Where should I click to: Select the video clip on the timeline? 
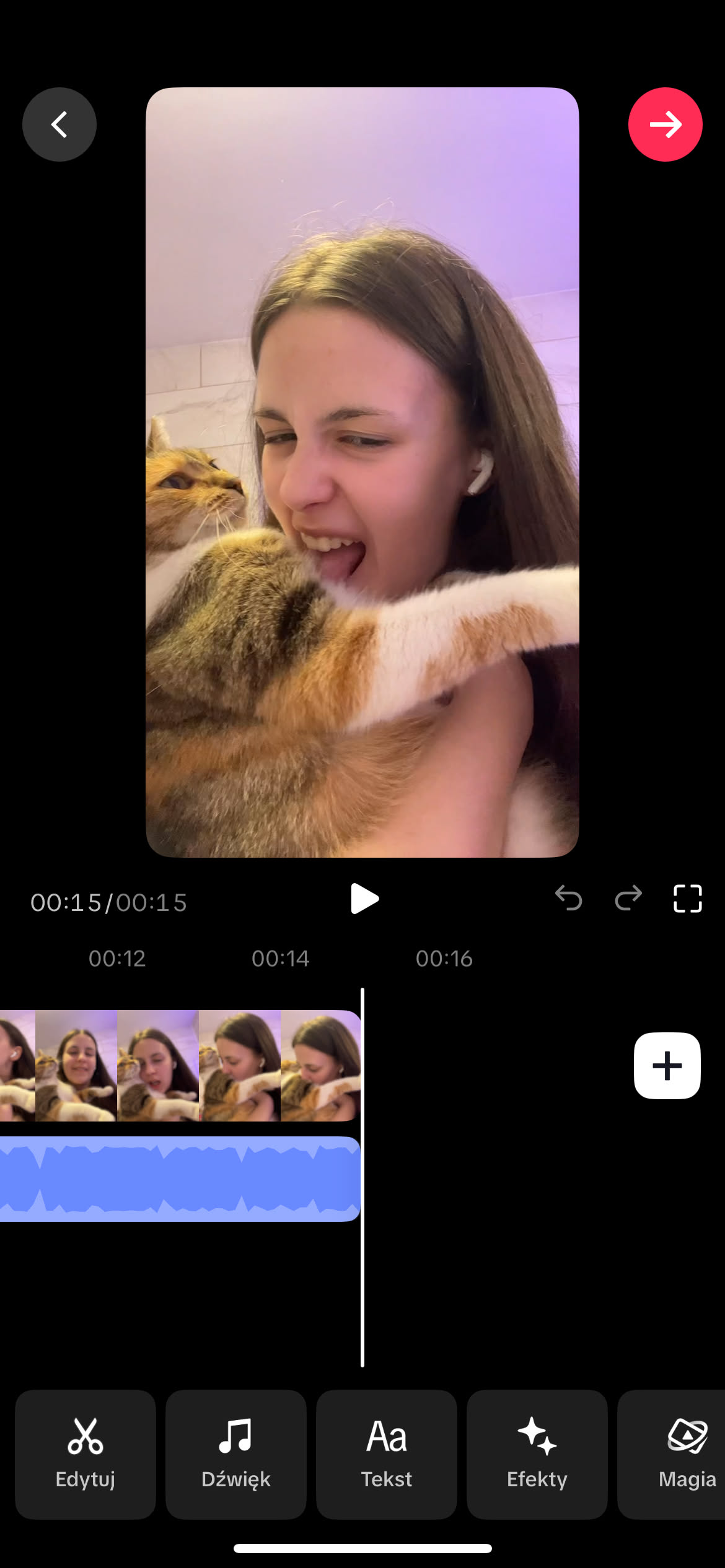coord(180,1066)
